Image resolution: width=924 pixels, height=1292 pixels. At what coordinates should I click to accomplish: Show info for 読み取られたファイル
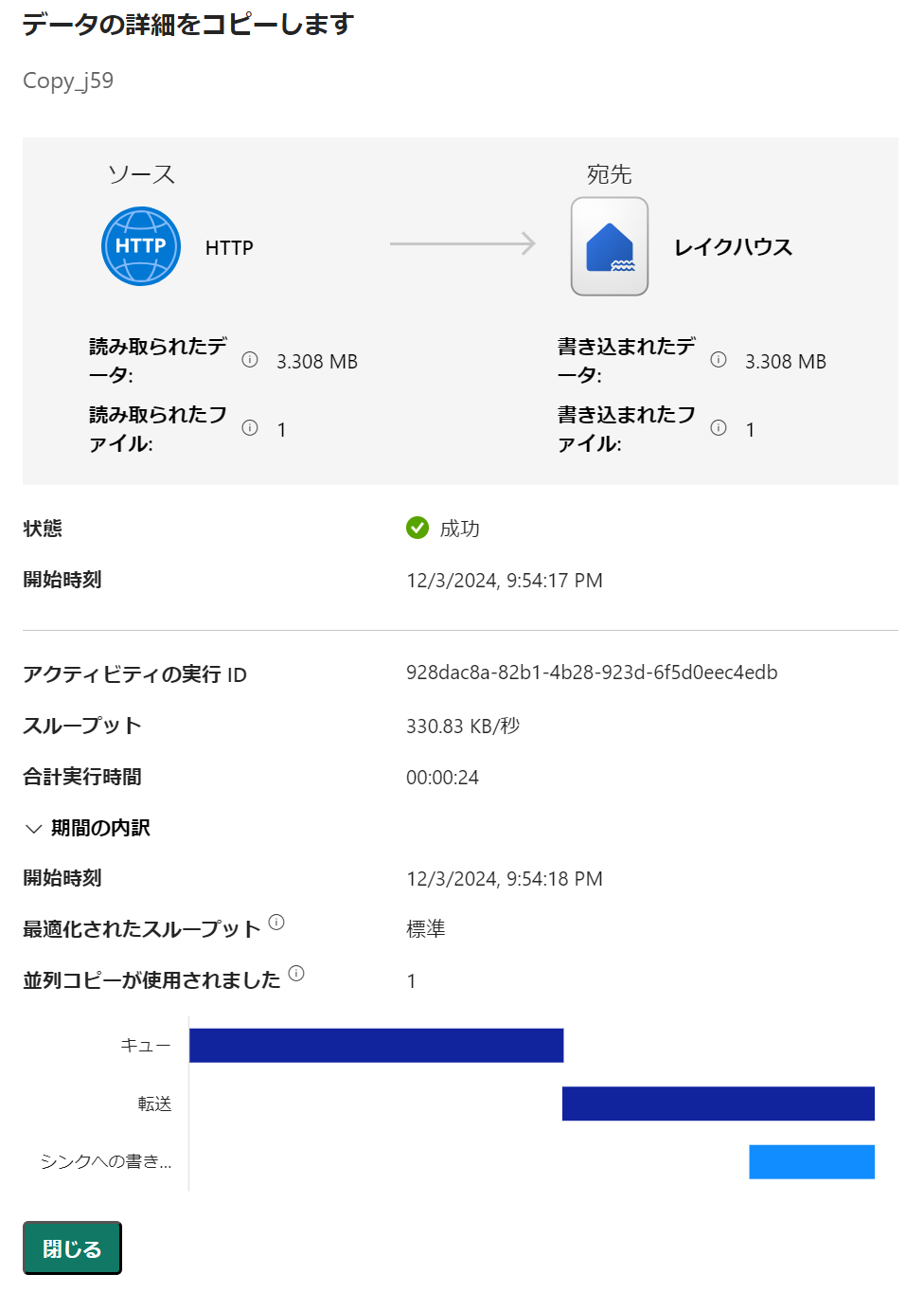(x=250, y=428)
